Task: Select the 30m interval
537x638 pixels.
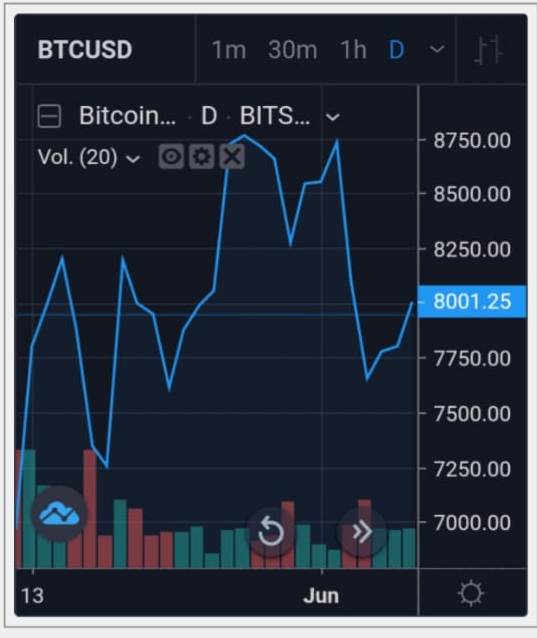Action: point(293,50)
